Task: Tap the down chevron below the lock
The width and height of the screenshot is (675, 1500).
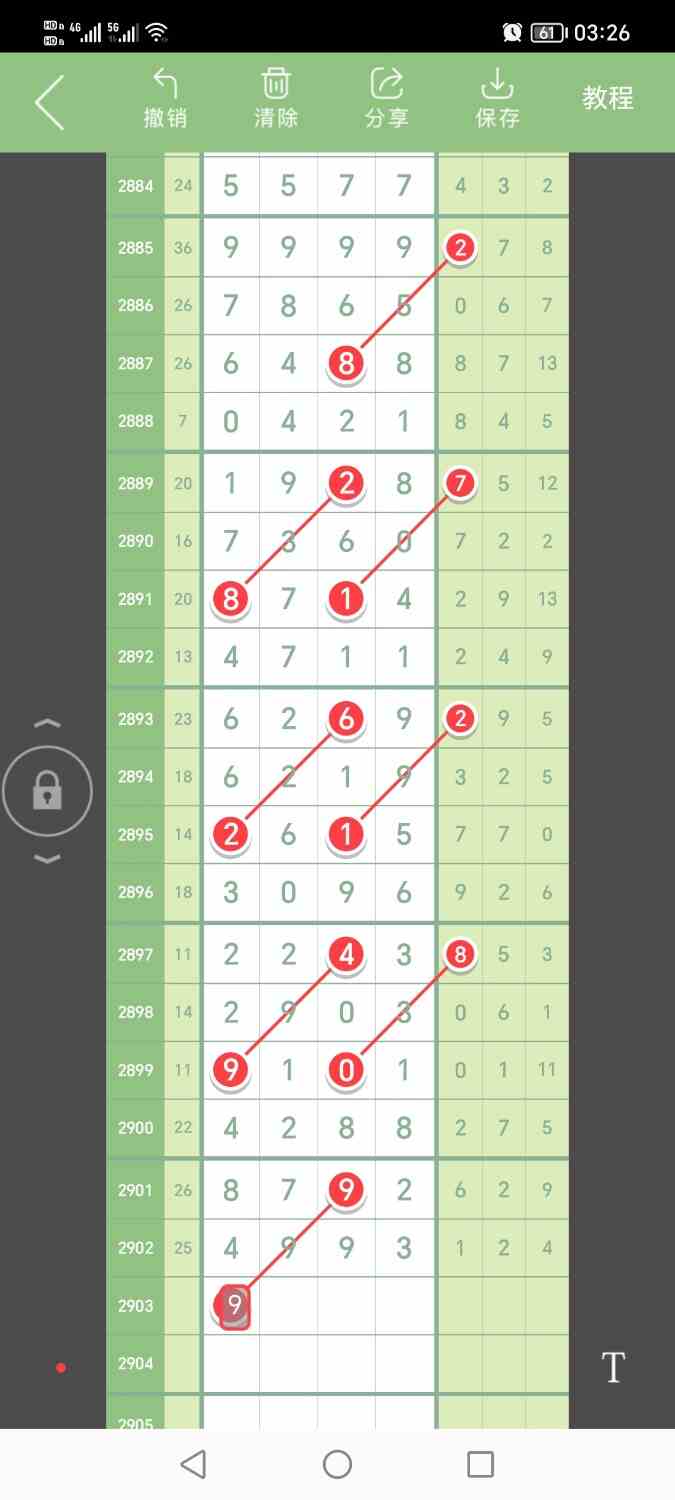Action: click(48, 859)
